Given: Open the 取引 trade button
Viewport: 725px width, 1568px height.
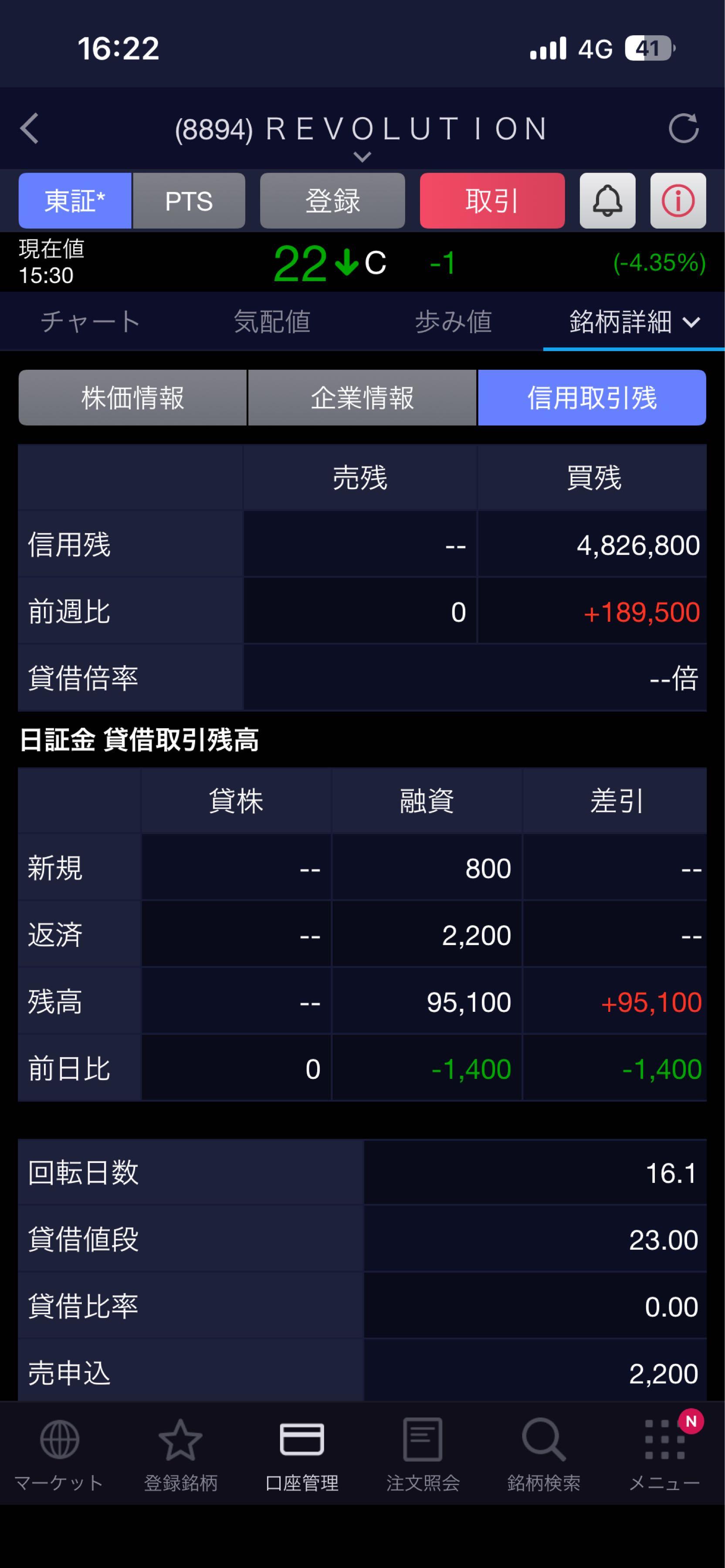Looking at the screenshot, I should coord(492,201).
